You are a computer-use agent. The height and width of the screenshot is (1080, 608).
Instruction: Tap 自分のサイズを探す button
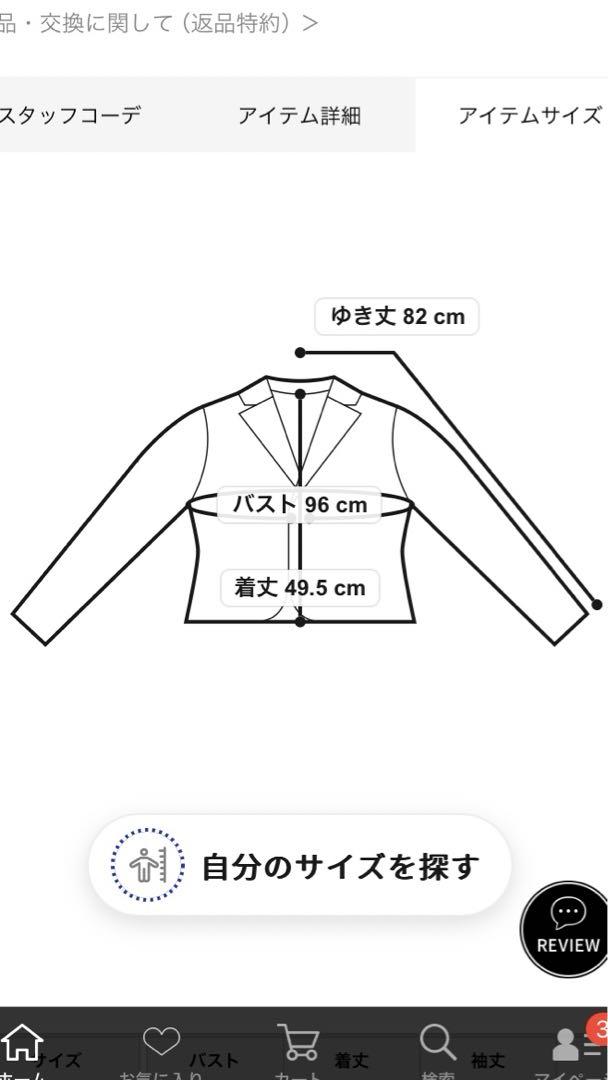coord(300,865)
